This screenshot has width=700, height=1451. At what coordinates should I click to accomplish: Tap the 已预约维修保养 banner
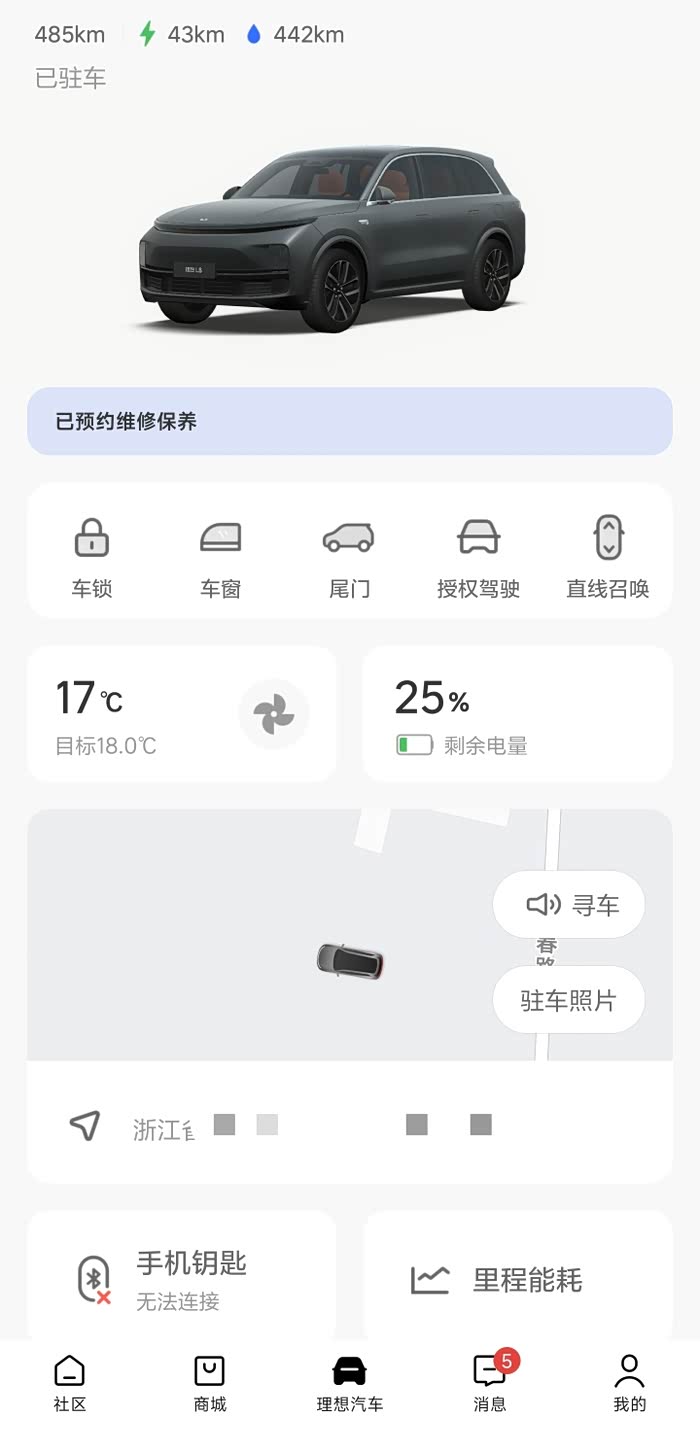350,421
